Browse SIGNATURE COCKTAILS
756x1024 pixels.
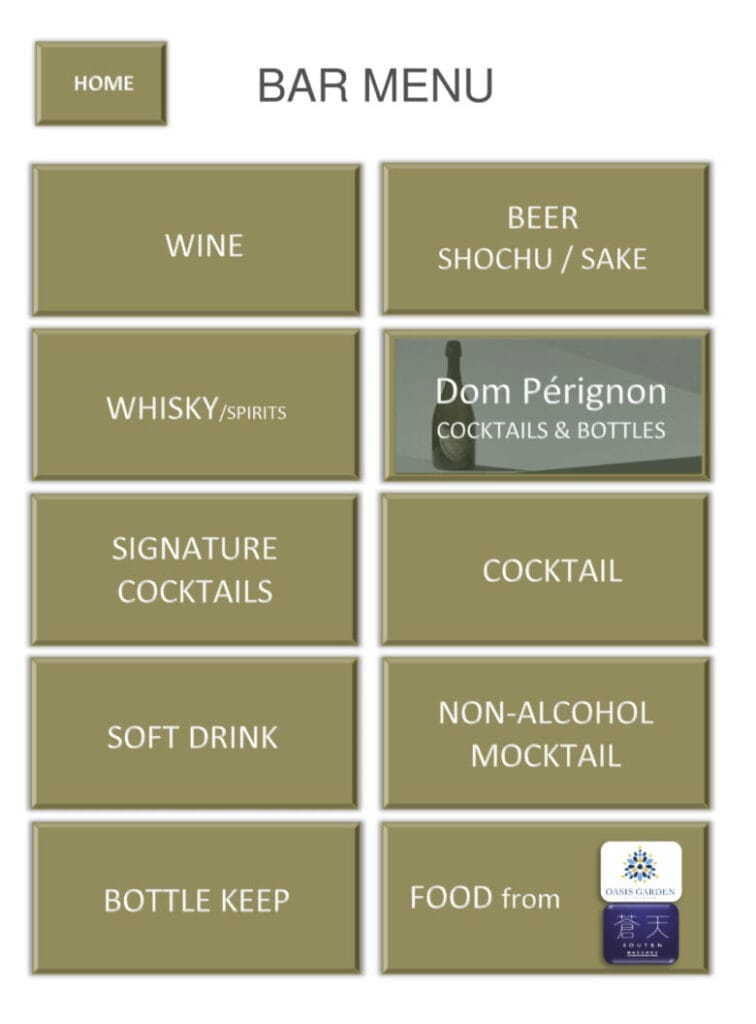point(194,569)
